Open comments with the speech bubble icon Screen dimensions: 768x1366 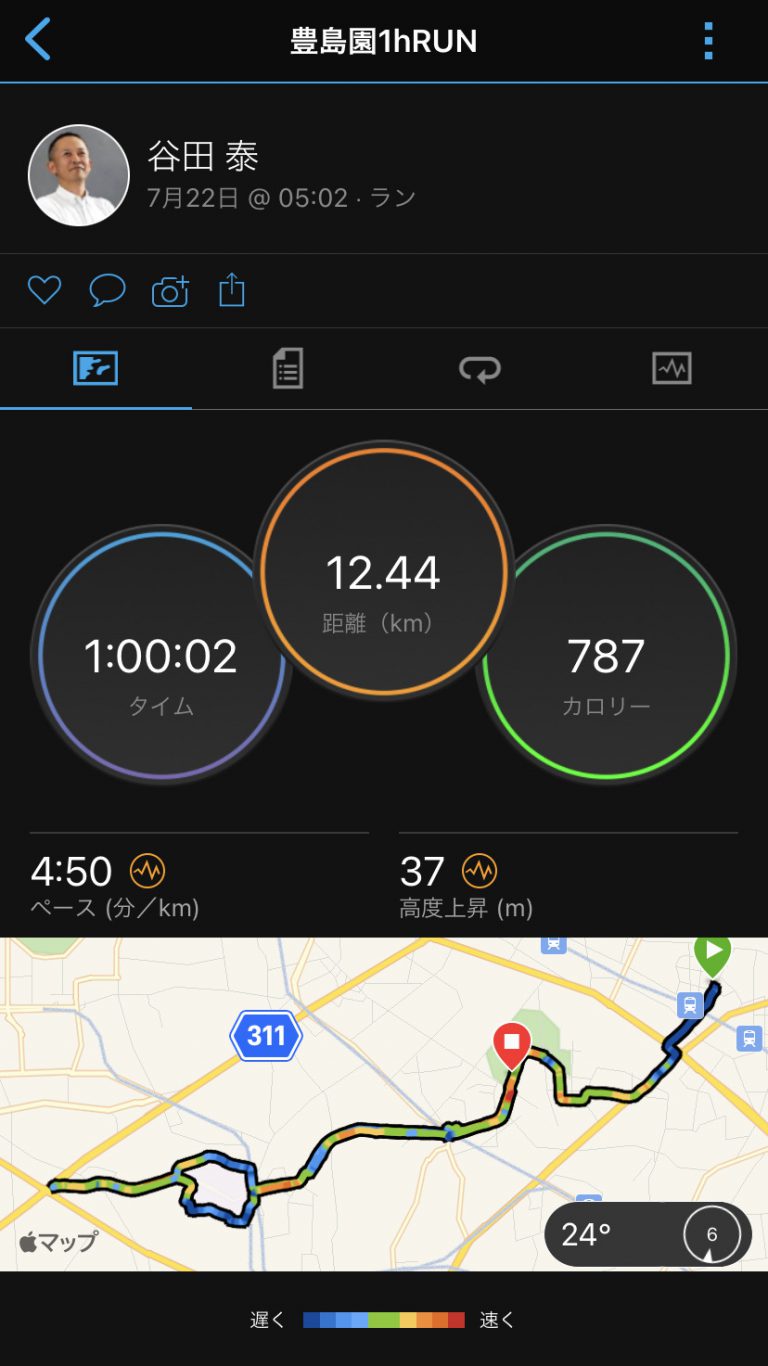[107, 291]
